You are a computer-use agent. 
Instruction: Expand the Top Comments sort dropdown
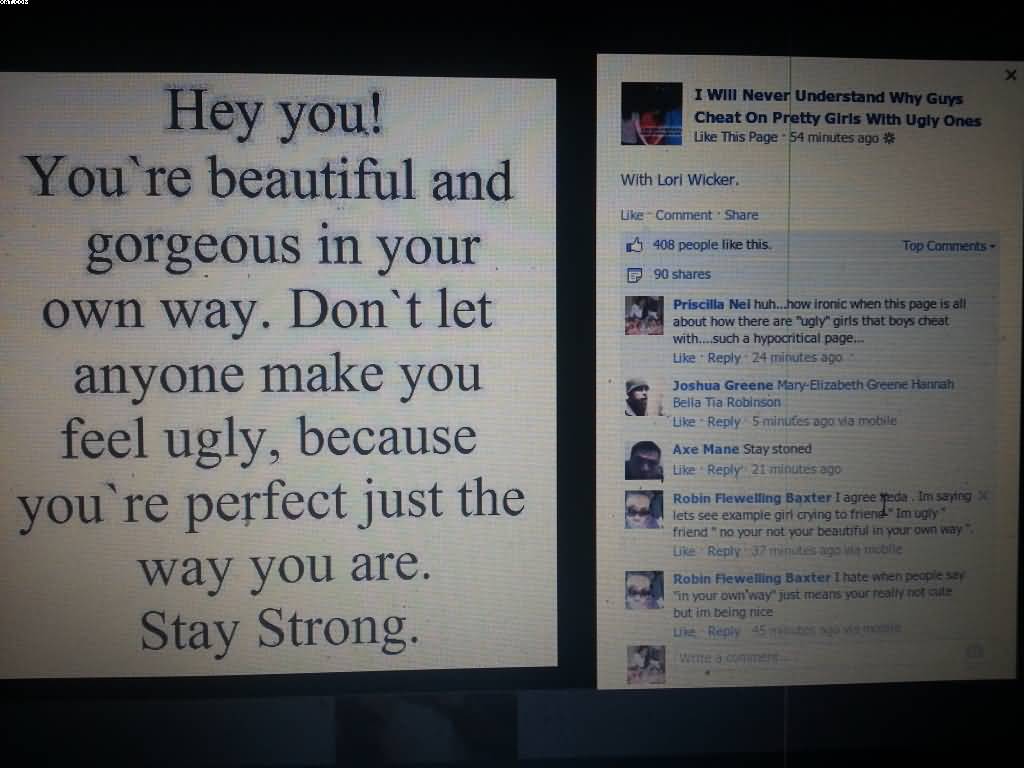click(948, 246)
